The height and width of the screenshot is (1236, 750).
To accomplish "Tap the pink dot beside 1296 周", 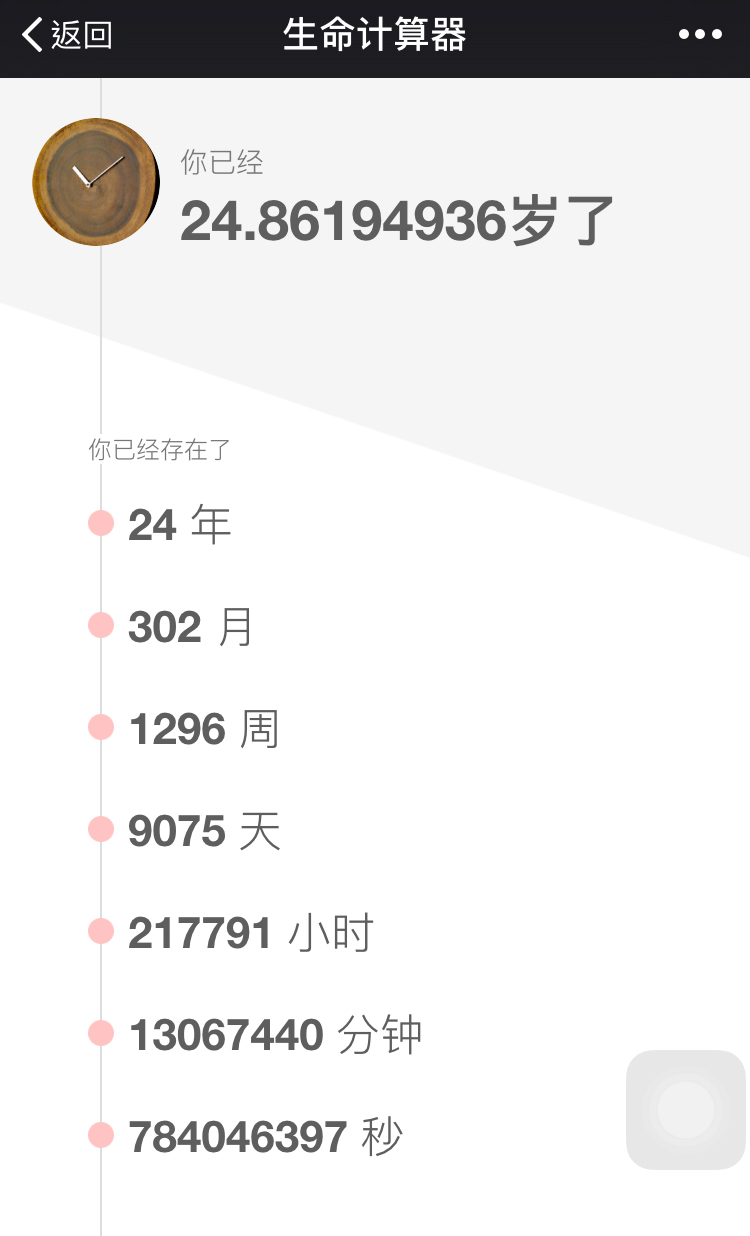I will 100,727.
